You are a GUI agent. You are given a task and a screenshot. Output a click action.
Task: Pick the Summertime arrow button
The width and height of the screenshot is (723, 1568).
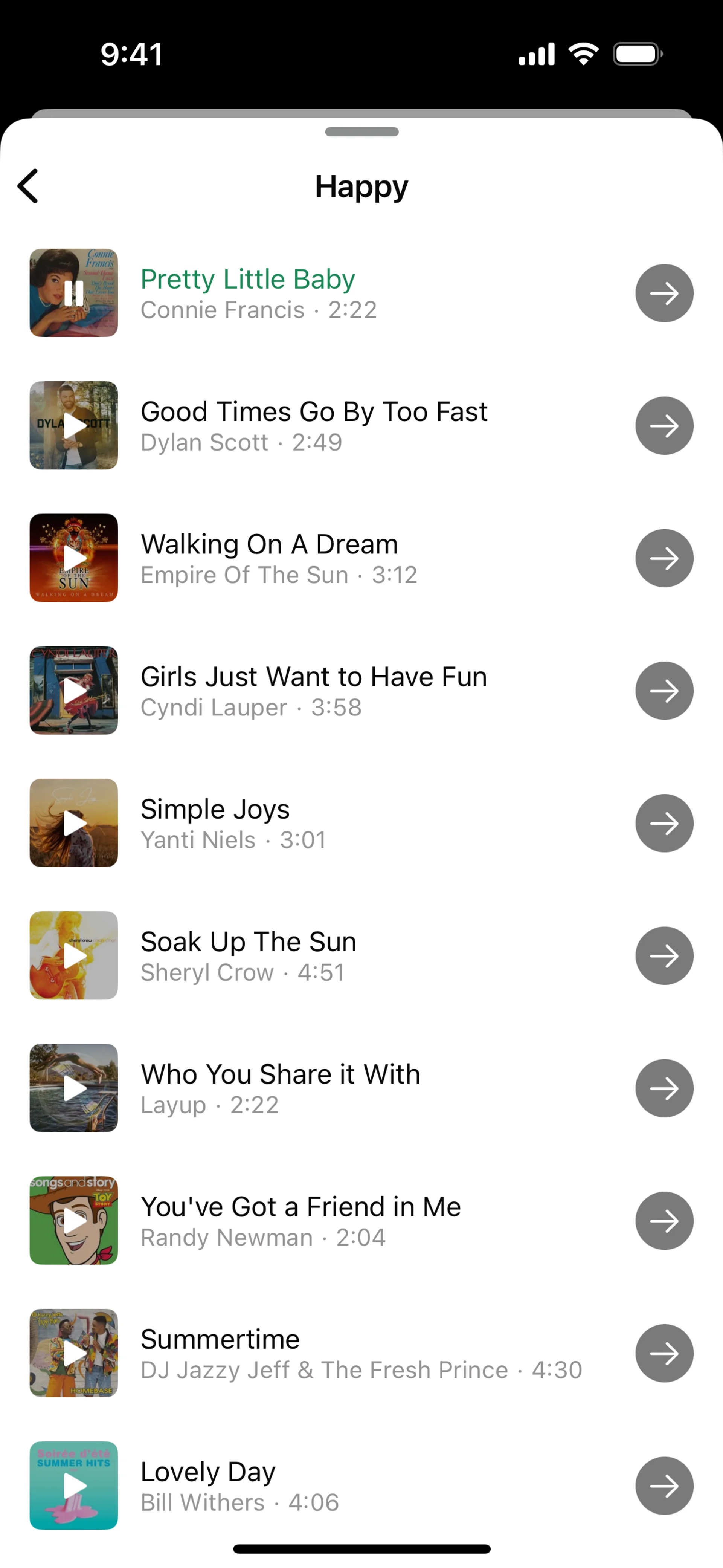coord(664,1353)
